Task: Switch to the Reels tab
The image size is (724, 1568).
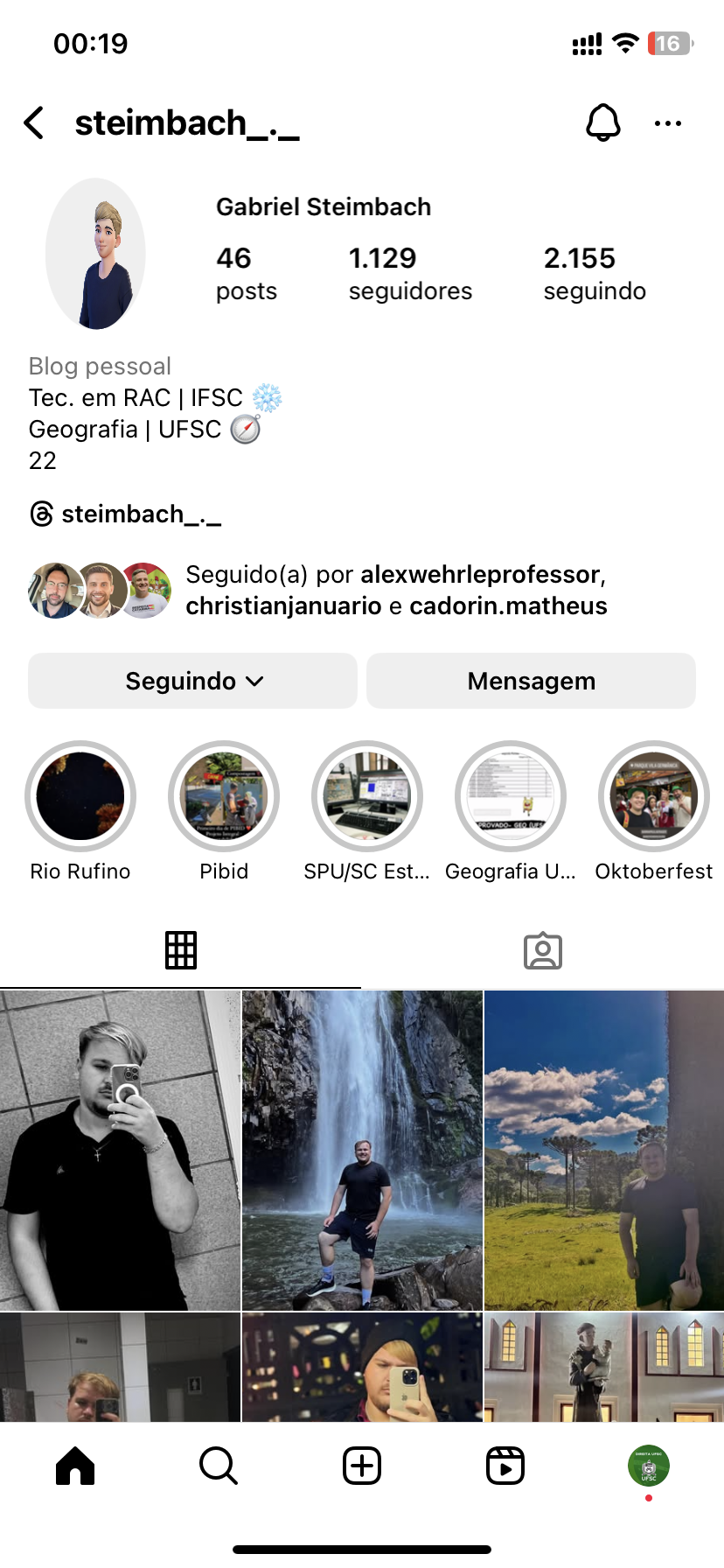Action: (x=505, y=1466)
